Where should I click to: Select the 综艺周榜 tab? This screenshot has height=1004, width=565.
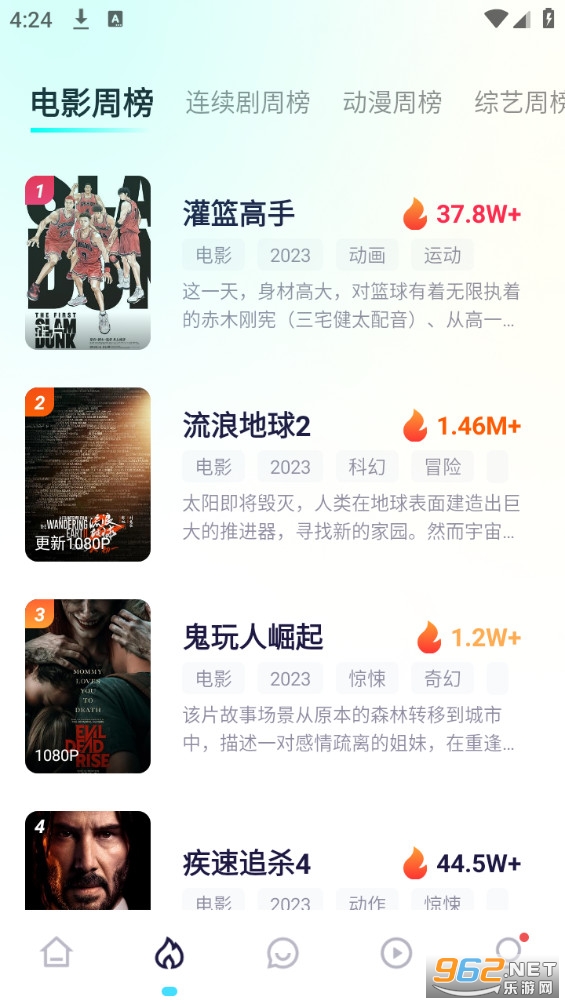tap(520, 102)
